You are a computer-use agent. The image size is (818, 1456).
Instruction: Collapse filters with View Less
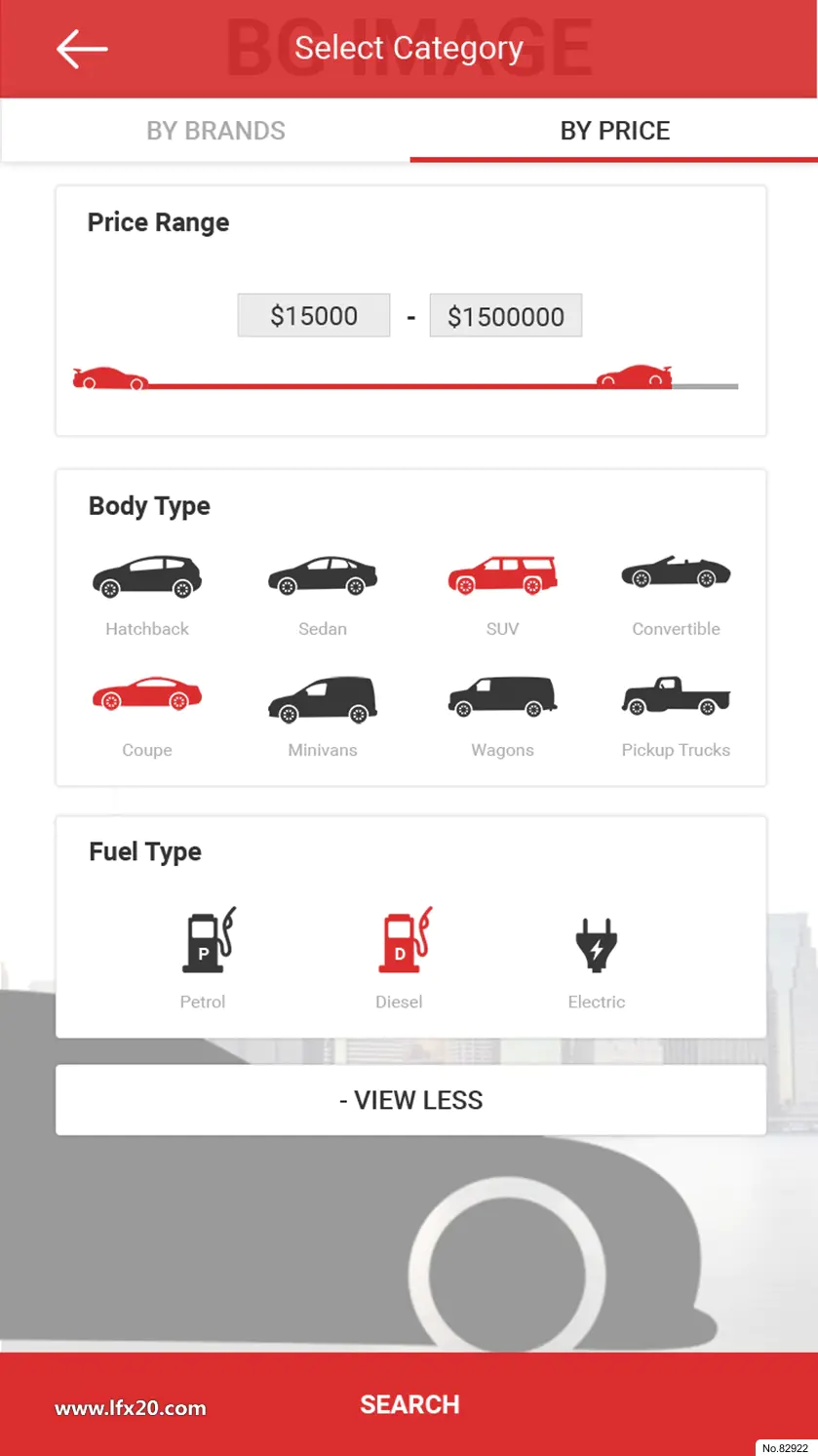410,1100
